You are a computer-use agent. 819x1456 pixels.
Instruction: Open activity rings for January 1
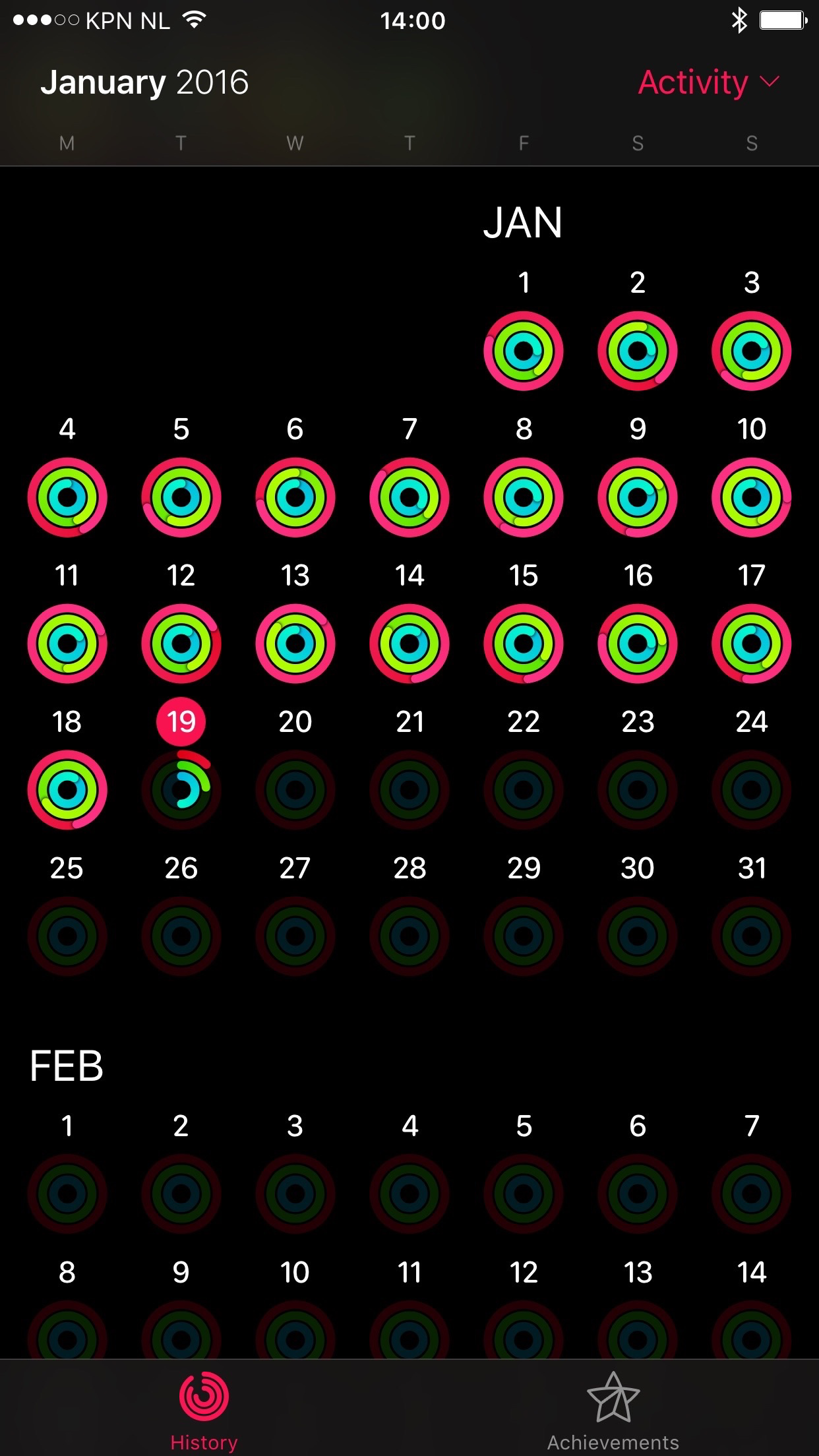click(x=524, y=351)
